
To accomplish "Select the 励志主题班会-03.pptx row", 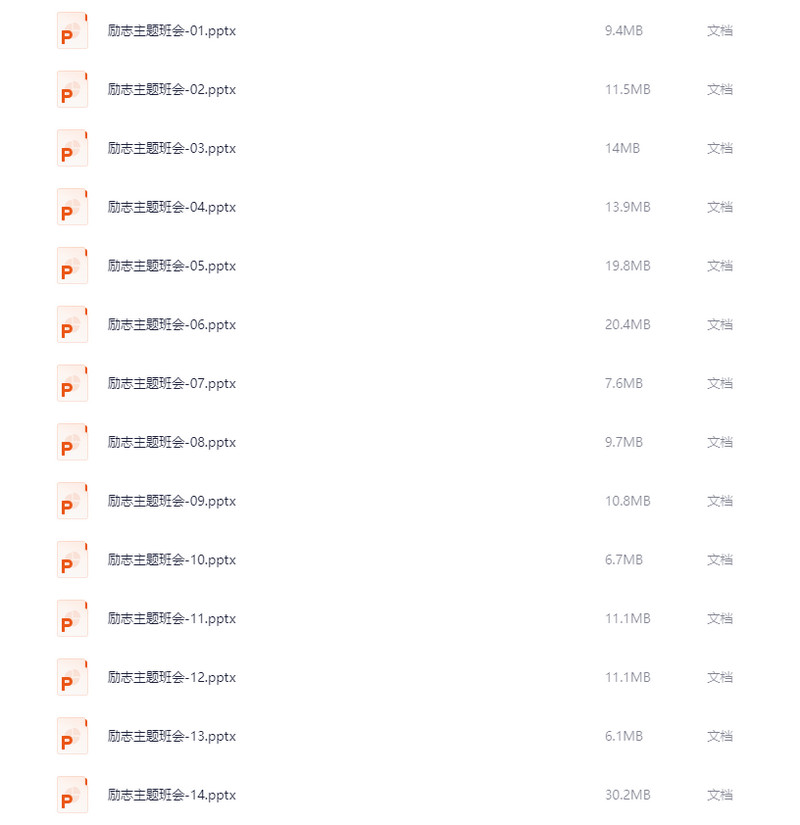I will point(171,149).
